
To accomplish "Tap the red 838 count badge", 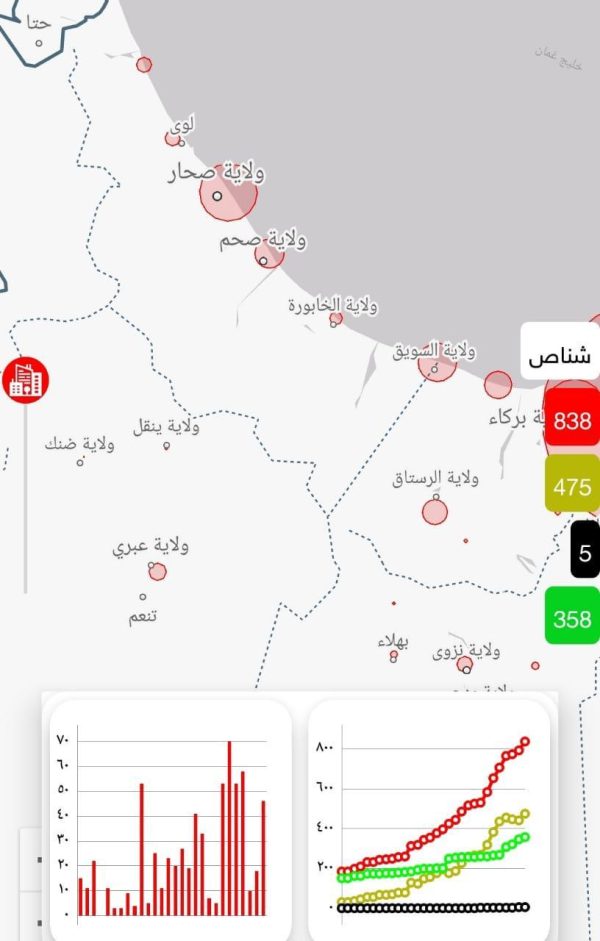I will (x=572, y=421).
